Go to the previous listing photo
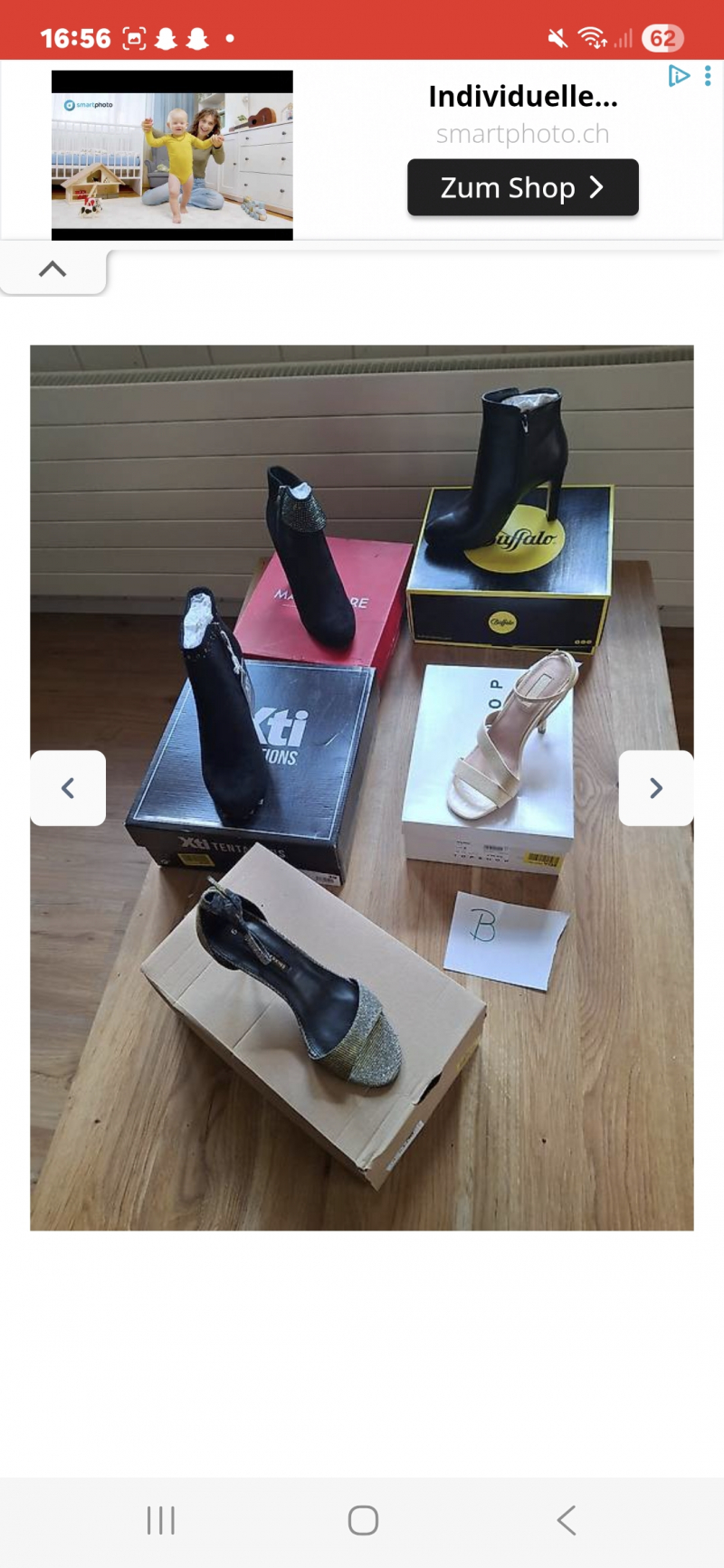This screenshot has height=1568, width=724. coord(68,788)
